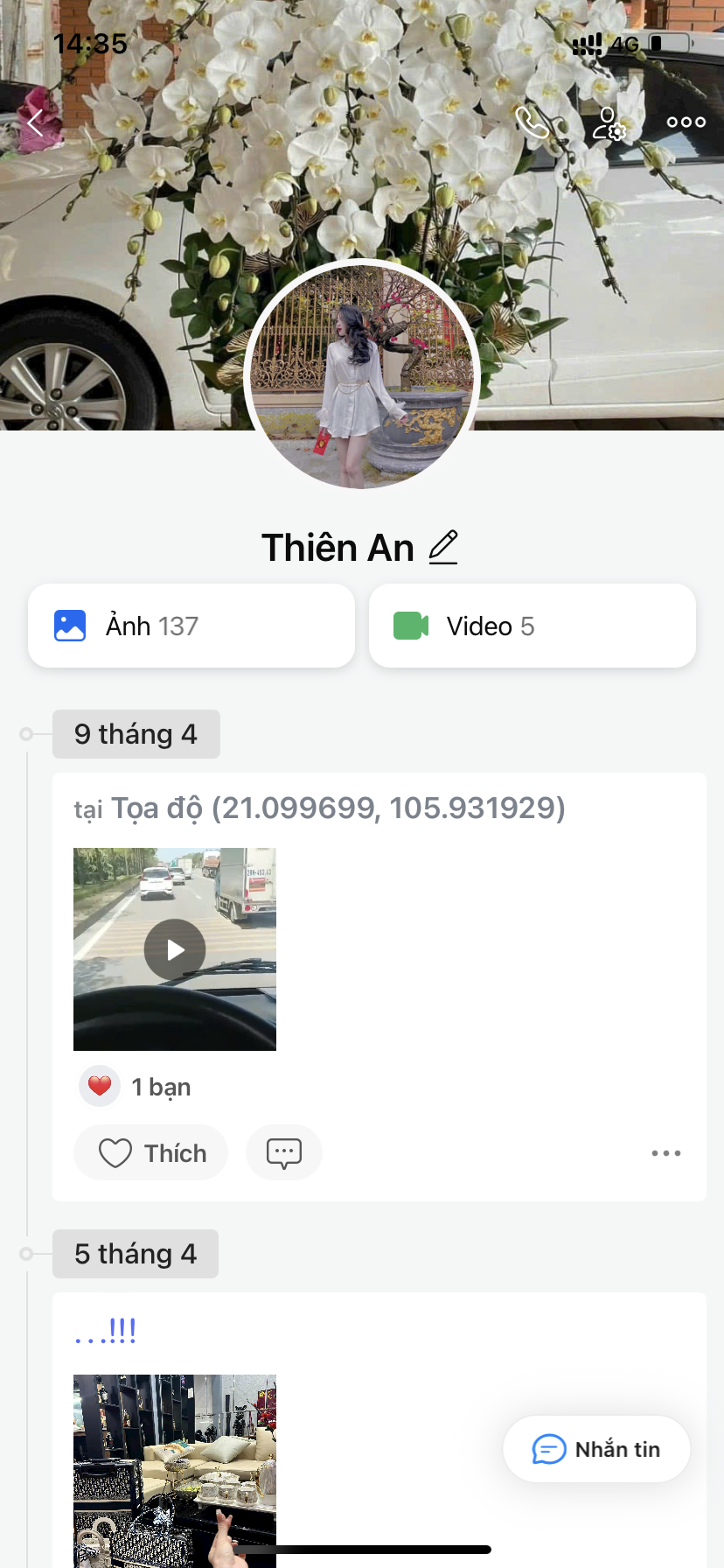724x1568 pixels.
Task: Edit the alias name with the pencil icon
Action: click(x=443, y=548)
